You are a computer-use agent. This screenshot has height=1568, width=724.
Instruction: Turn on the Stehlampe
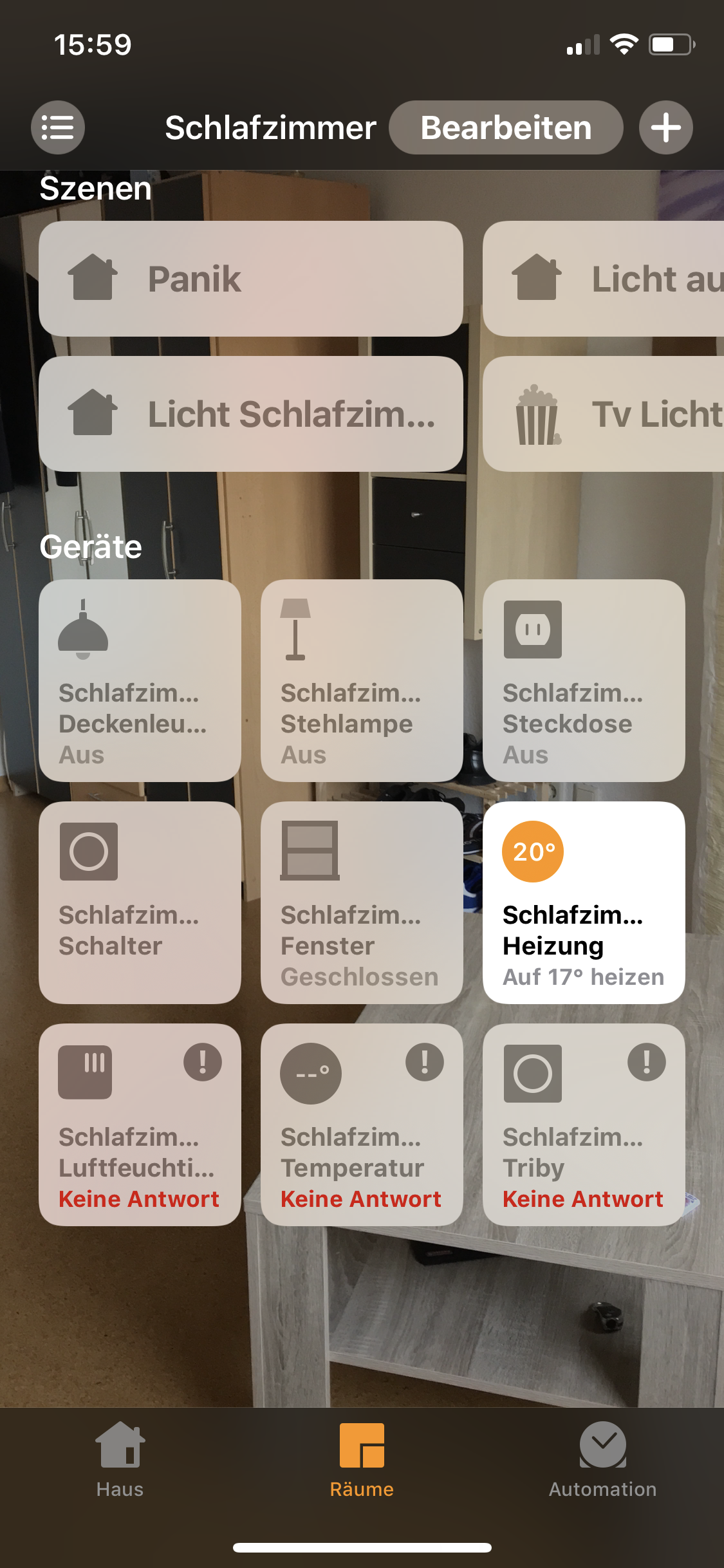coord(362,680)
